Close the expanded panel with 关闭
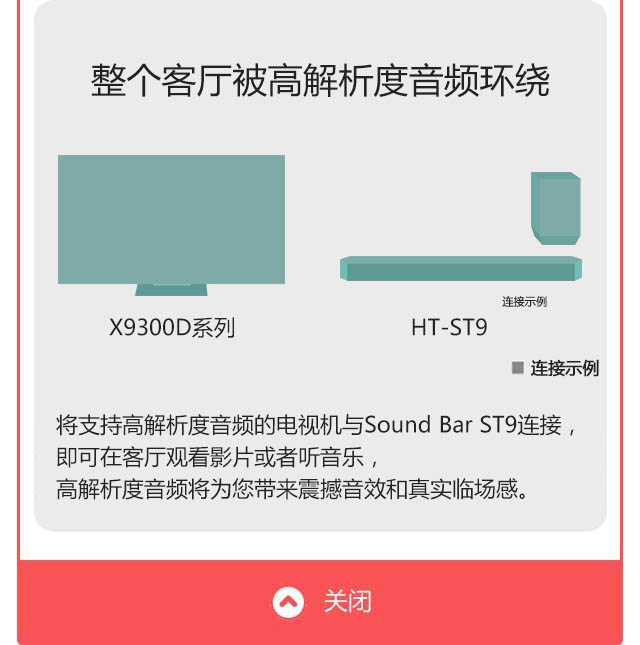 click(x=320, y=601)
